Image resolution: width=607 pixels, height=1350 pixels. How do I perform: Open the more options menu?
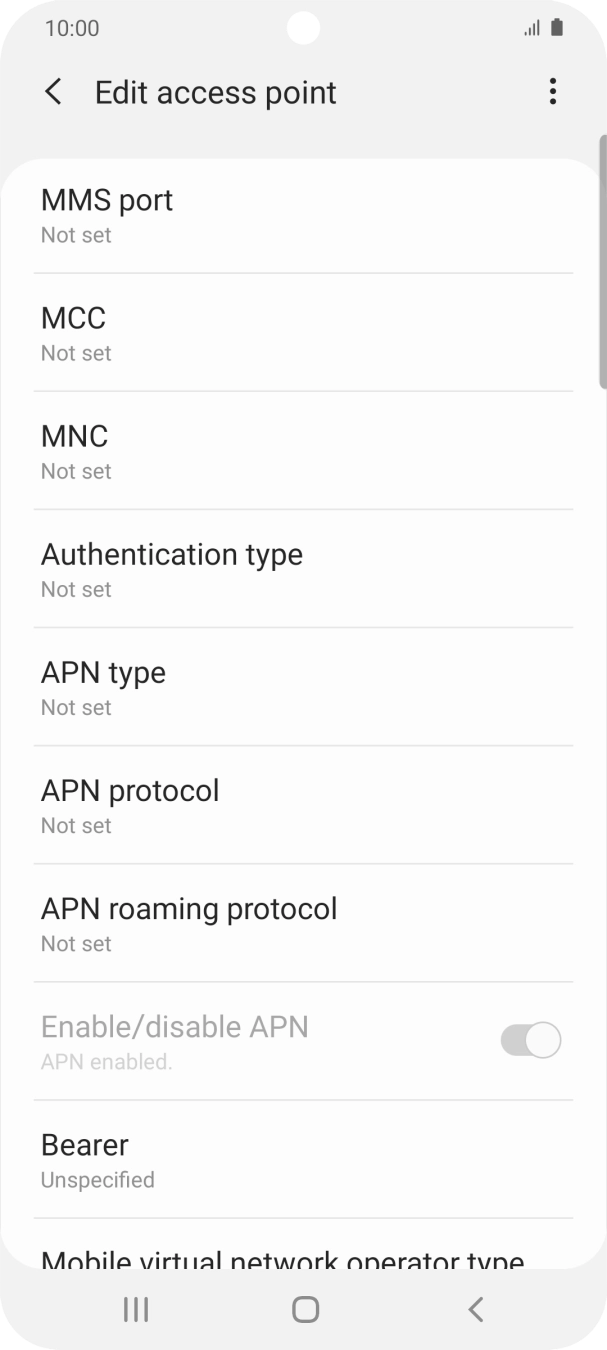tap(552, 93)
